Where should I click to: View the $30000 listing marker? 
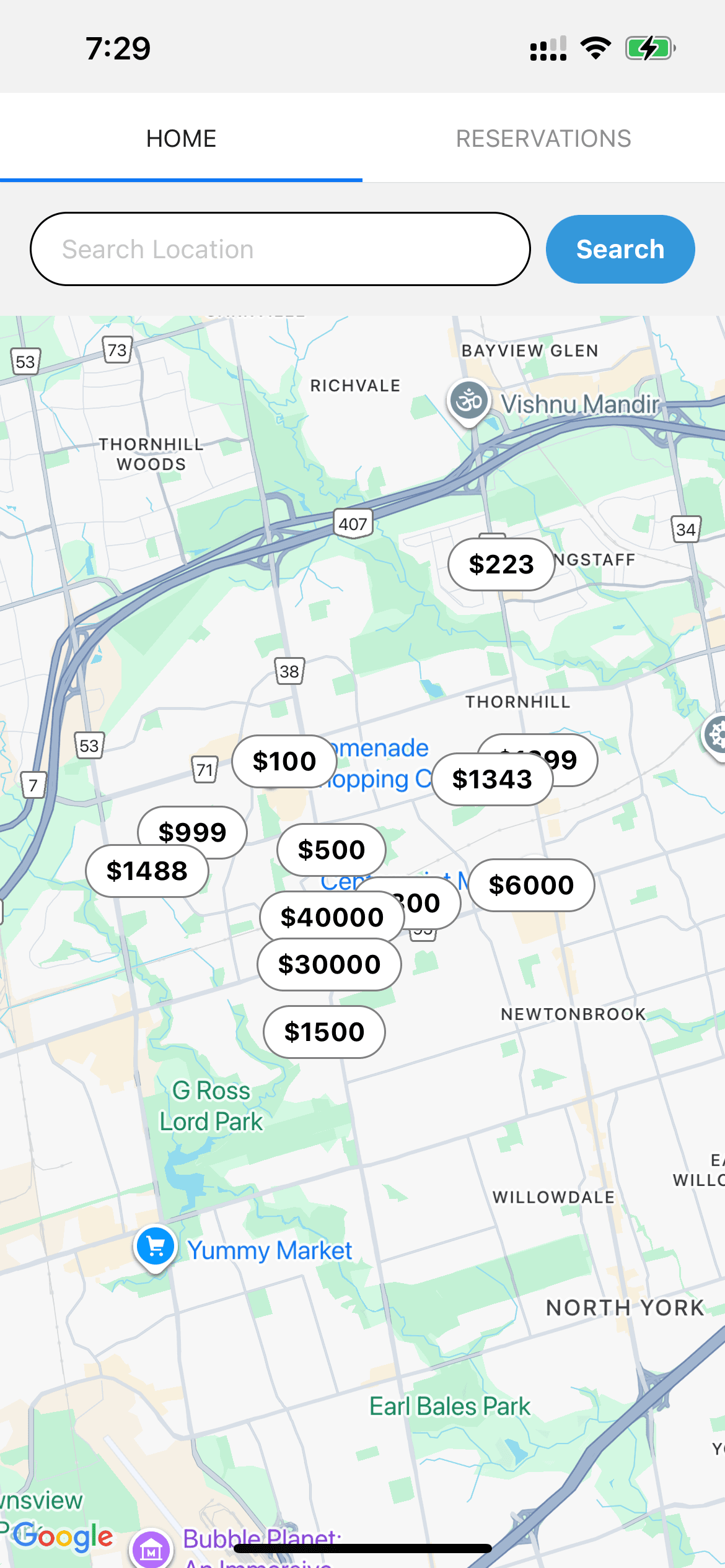(x=329, y=964)
